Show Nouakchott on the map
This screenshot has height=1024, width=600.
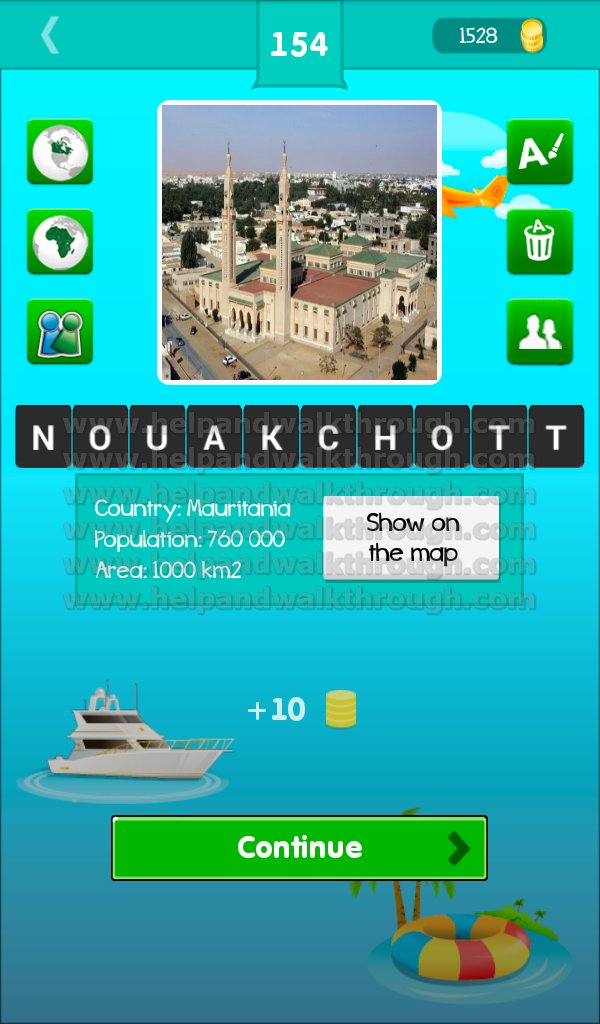[412, 538]
